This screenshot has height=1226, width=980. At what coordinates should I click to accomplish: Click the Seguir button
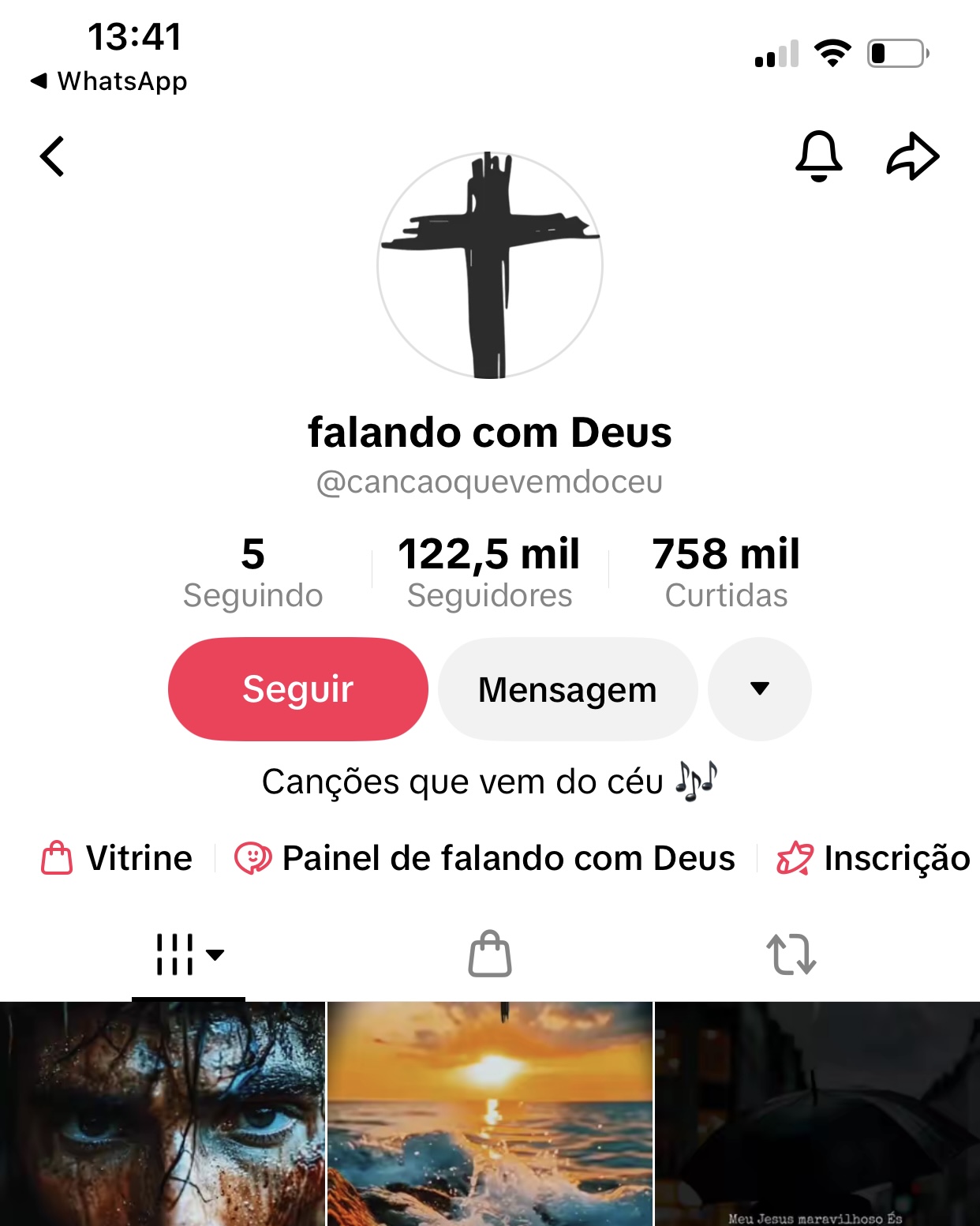tap(297, 688)
